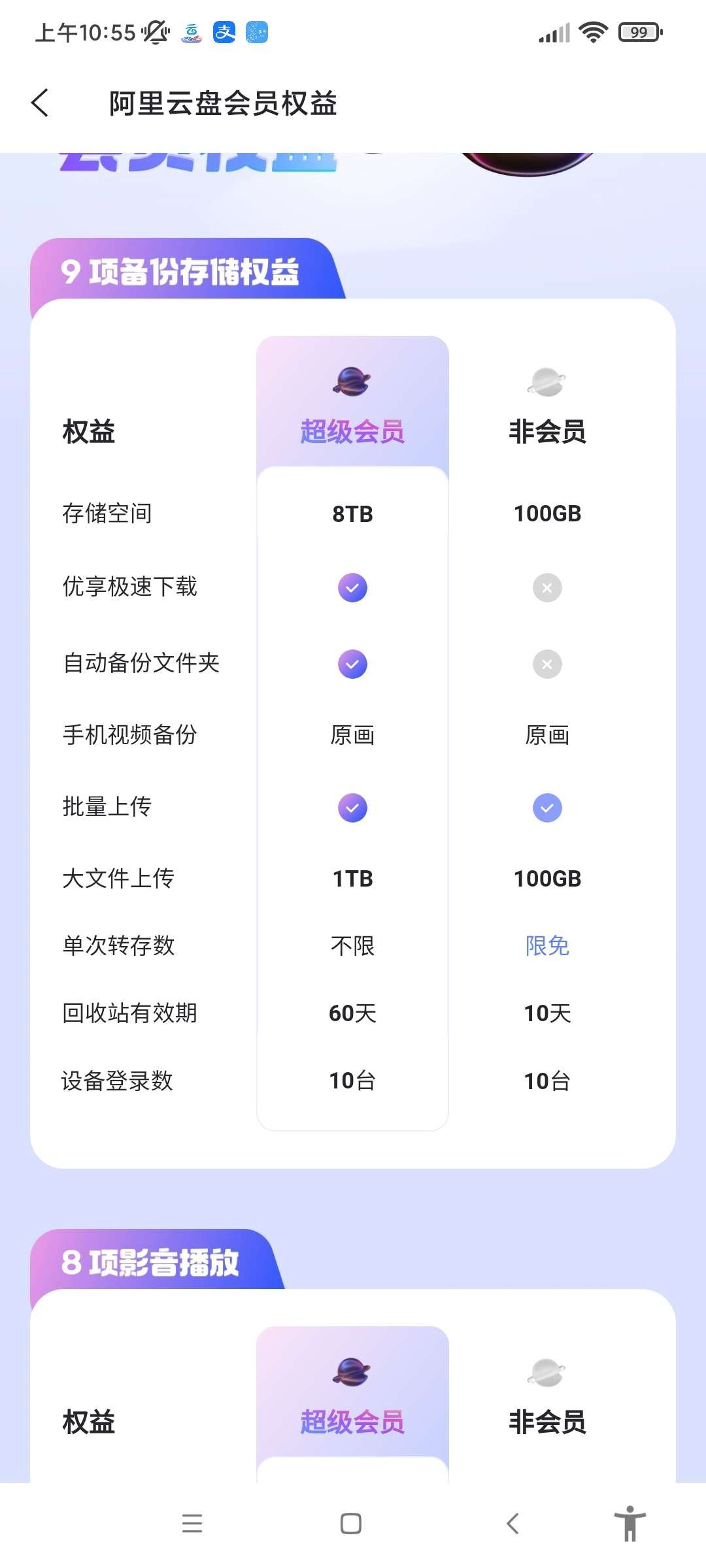Viewport: 706px width, 1568px height.
Task: Go back from 阿里云盘会员权益 page
Action: tap(40, 103)
